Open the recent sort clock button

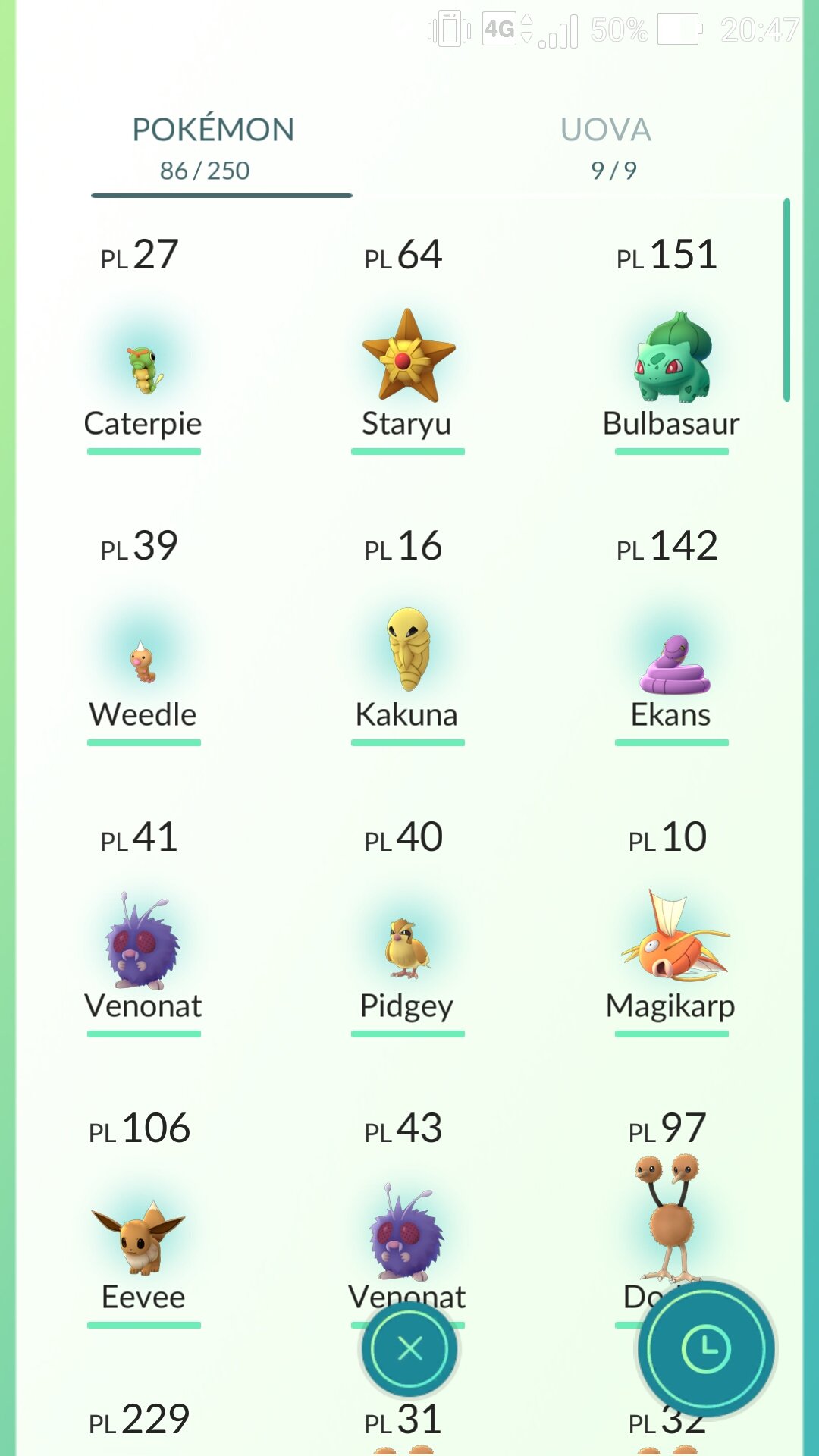tap(706, 1348)
